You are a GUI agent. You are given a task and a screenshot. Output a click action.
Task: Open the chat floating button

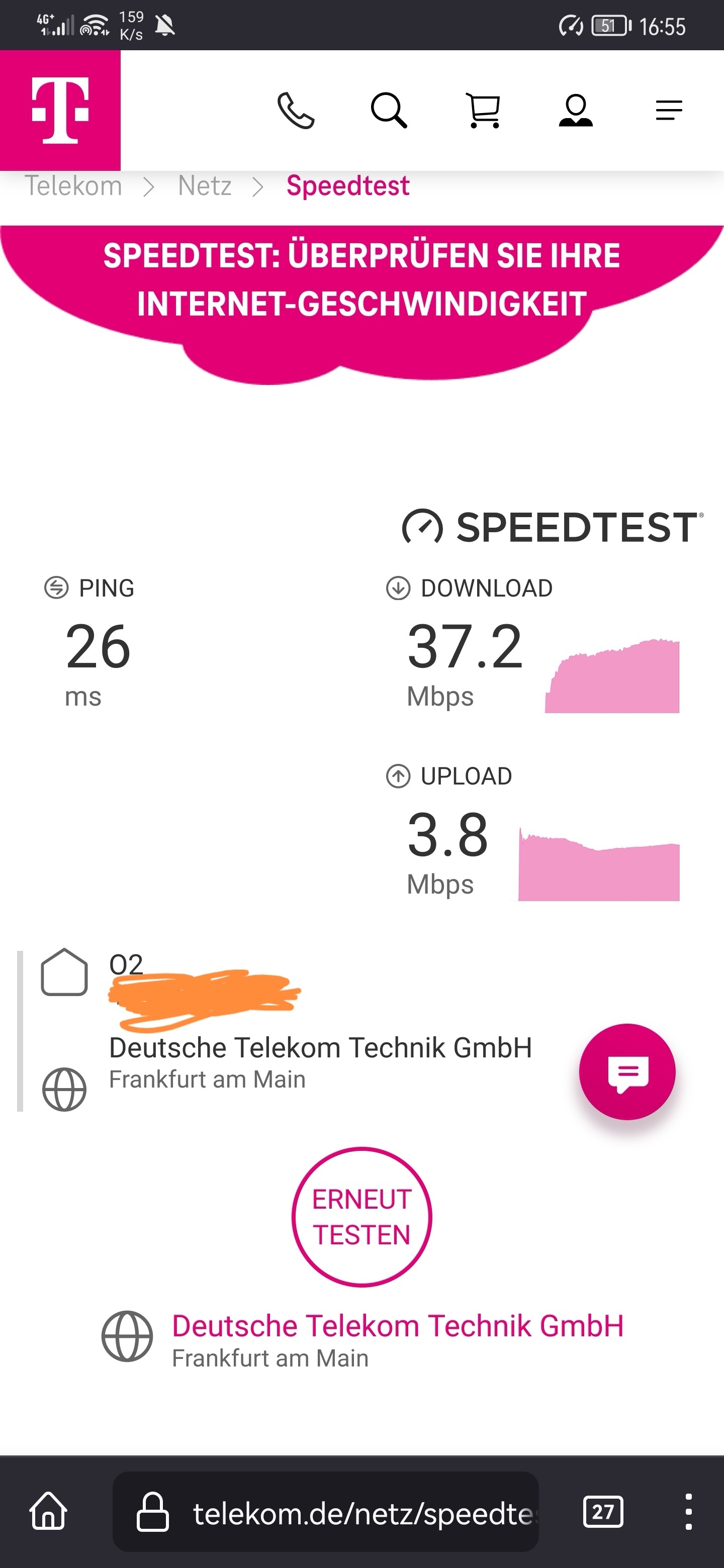pos(627,1071)
